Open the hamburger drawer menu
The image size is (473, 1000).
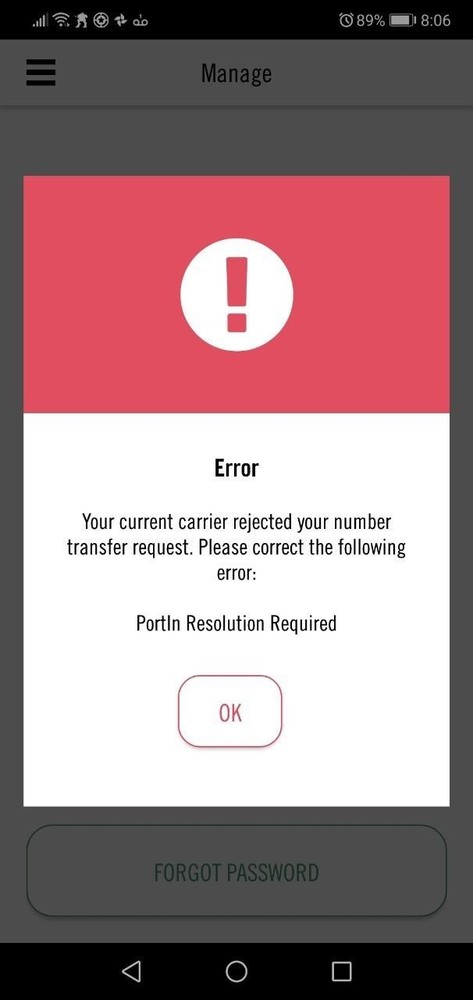click(41, 73)
